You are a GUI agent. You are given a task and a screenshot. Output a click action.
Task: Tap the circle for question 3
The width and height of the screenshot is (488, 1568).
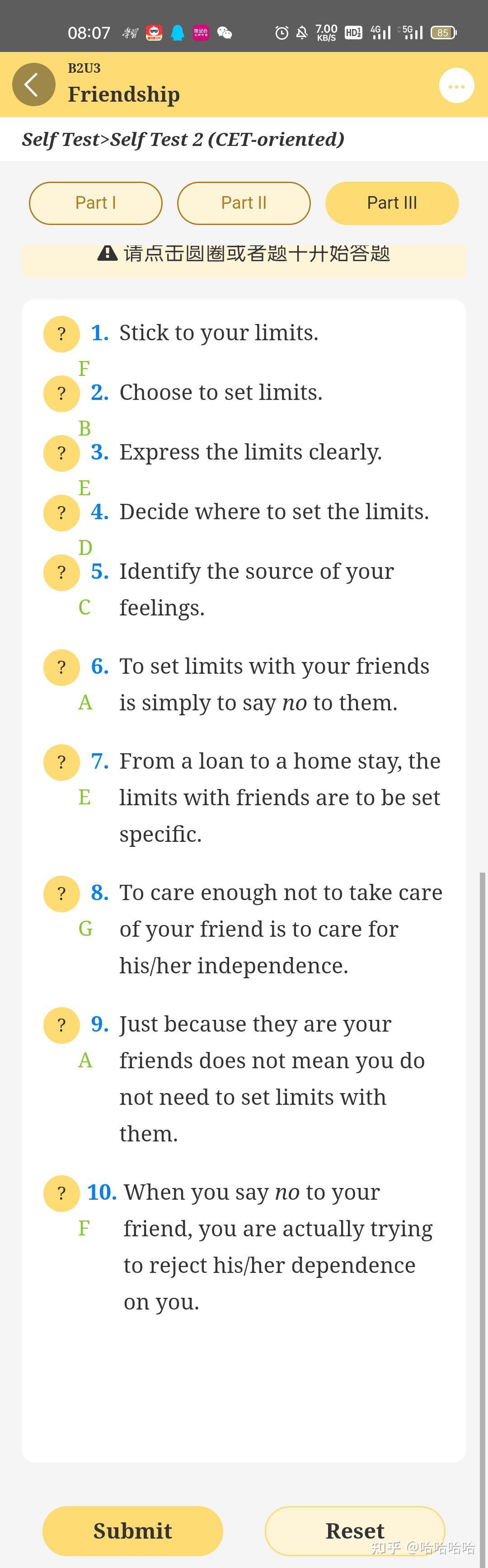coord(61,453)
